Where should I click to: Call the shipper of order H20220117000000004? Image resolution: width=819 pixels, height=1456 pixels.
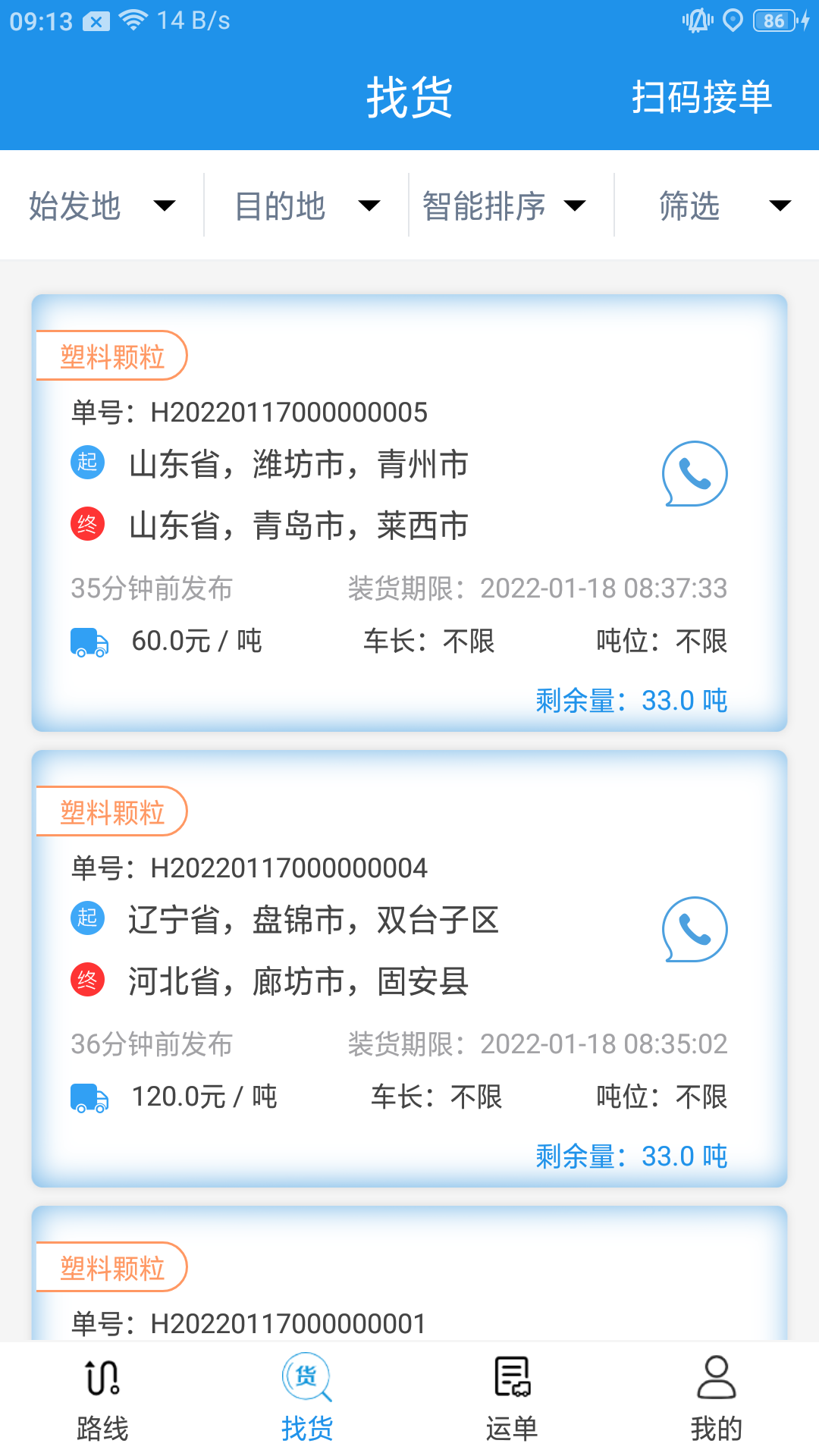tap(694, 930)
